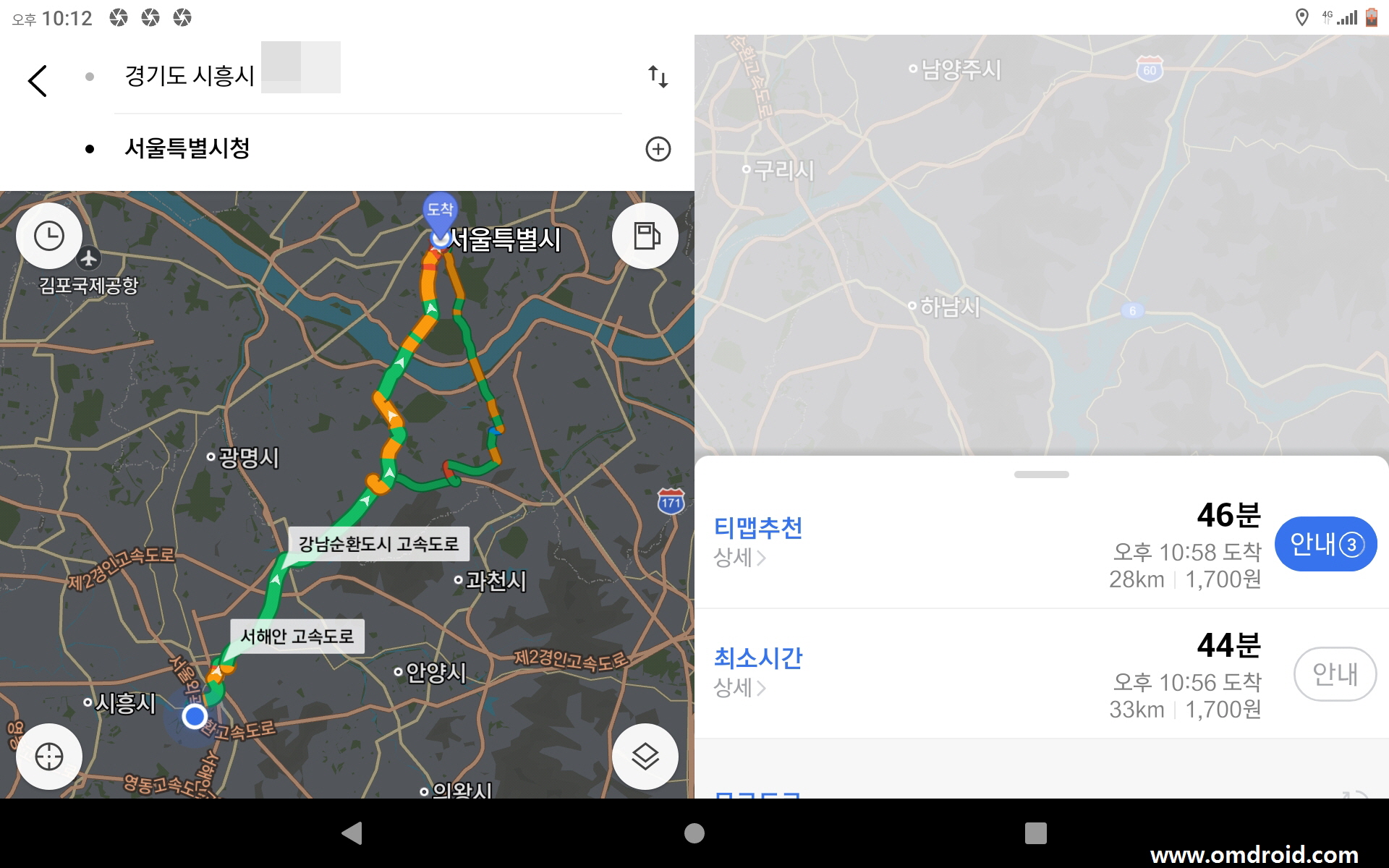Open recent apps from navigation bar
The height and width of the screenshot is (868, 1389).
(x=1035, y=833)
